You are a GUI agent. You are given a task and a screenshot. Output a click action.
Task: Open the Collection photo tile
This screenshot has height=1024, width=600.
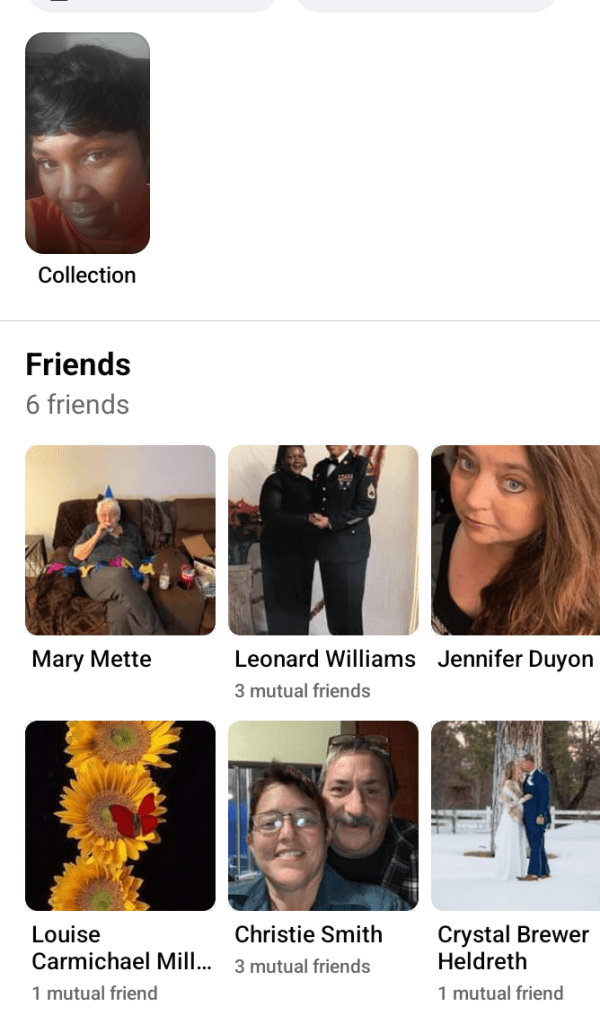(87, 143)
